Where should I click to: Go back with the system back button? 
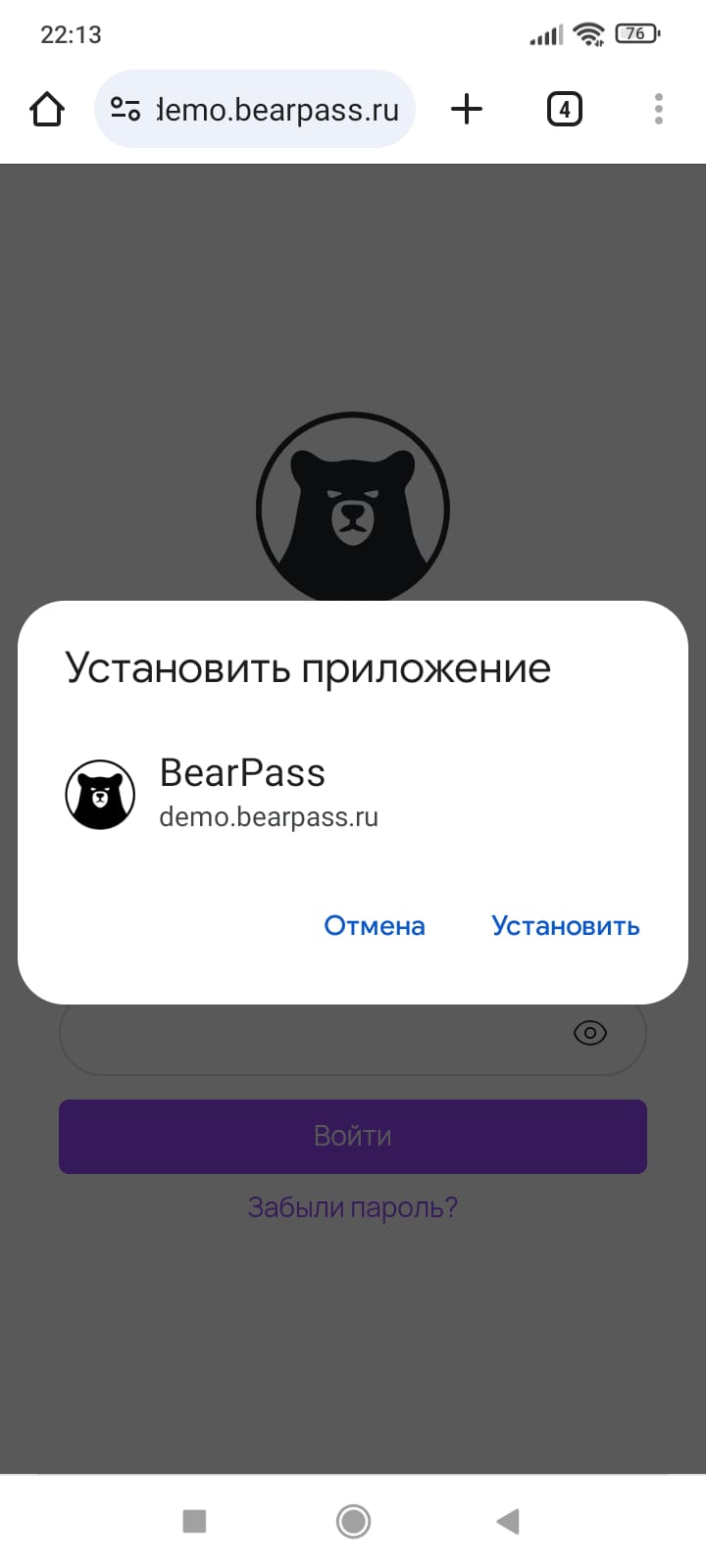(508, 1521)
